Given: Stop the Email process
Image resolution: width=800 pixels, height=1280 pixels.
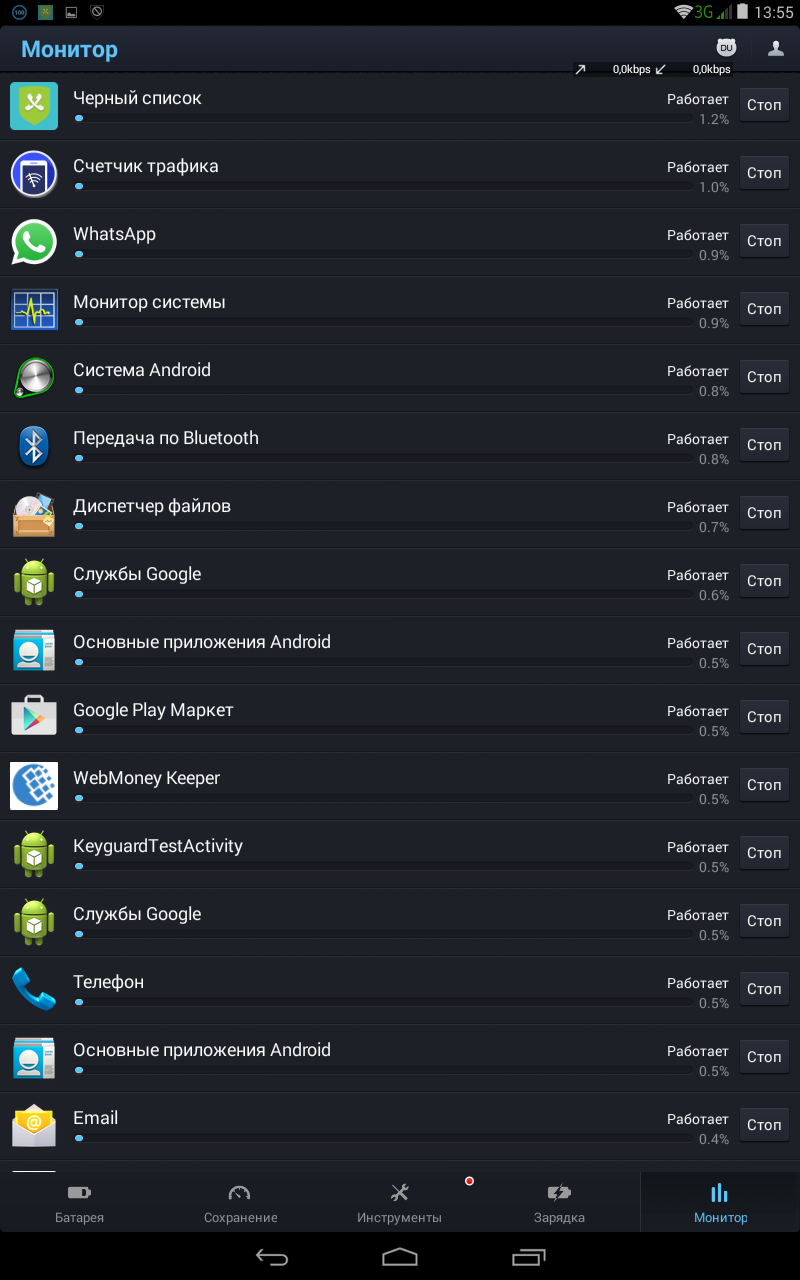Looking at the screenshot, I should tap(764, 1125).
